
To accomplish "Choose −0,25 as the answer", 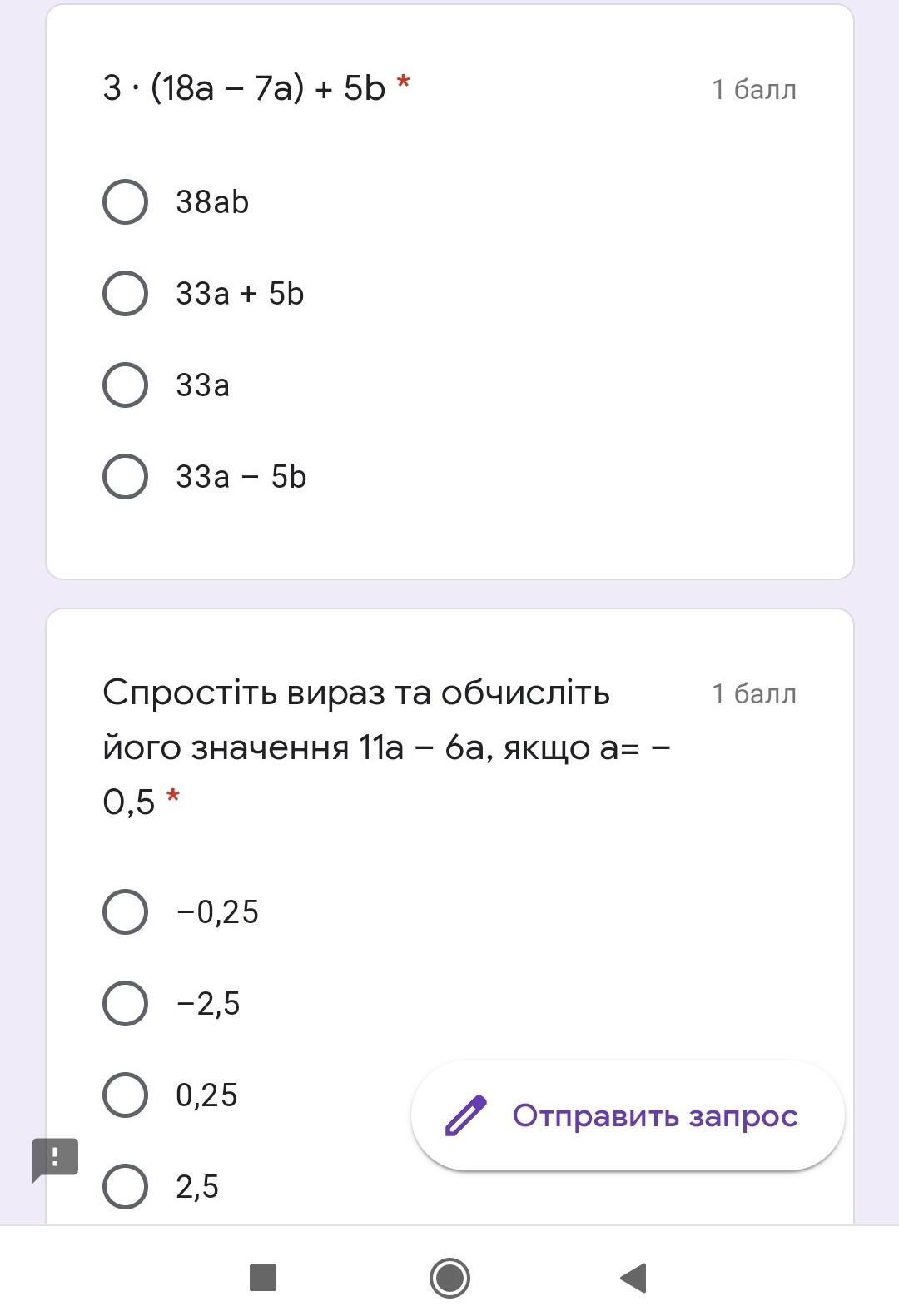I will pos(126,911).
